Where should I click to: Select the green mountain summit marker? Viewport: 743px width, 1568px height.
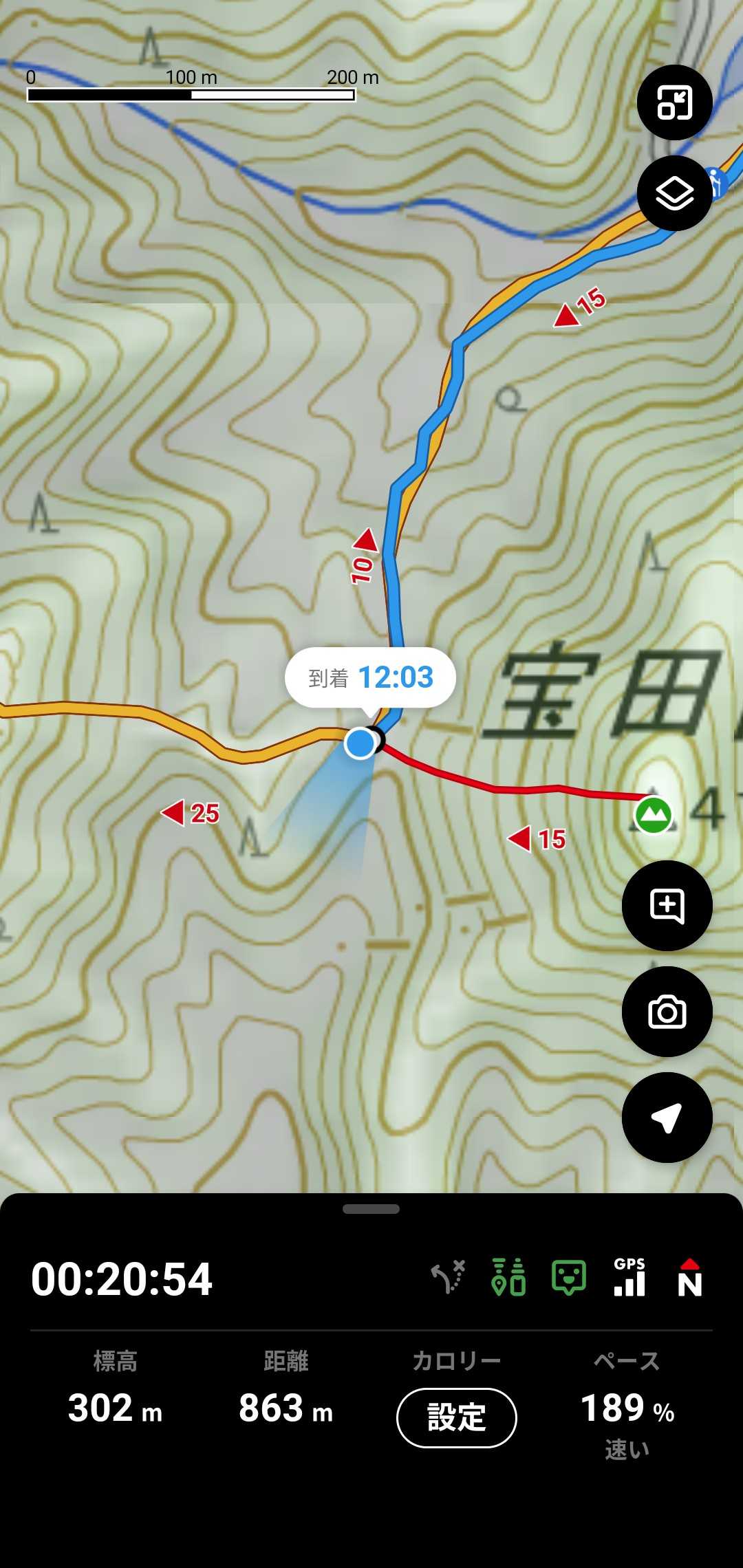[653, 815]
